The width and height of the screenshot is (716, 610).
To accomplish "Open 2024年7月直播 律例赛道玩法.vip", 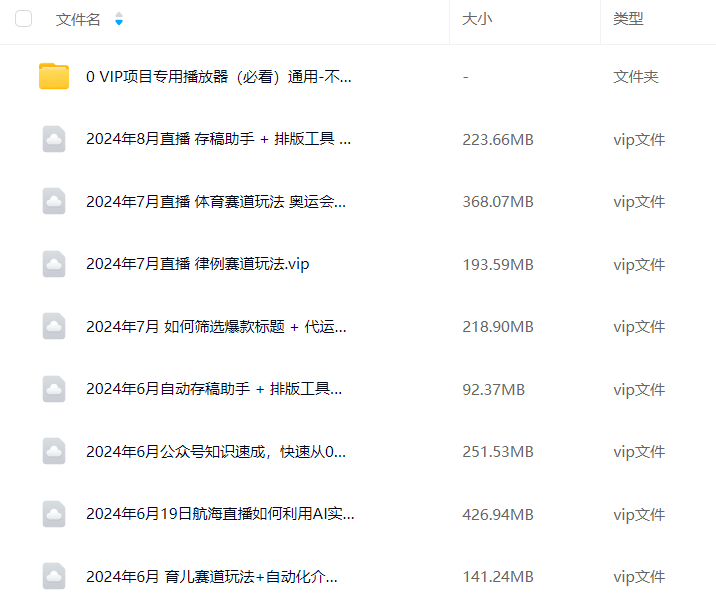I will pos(197,264).
